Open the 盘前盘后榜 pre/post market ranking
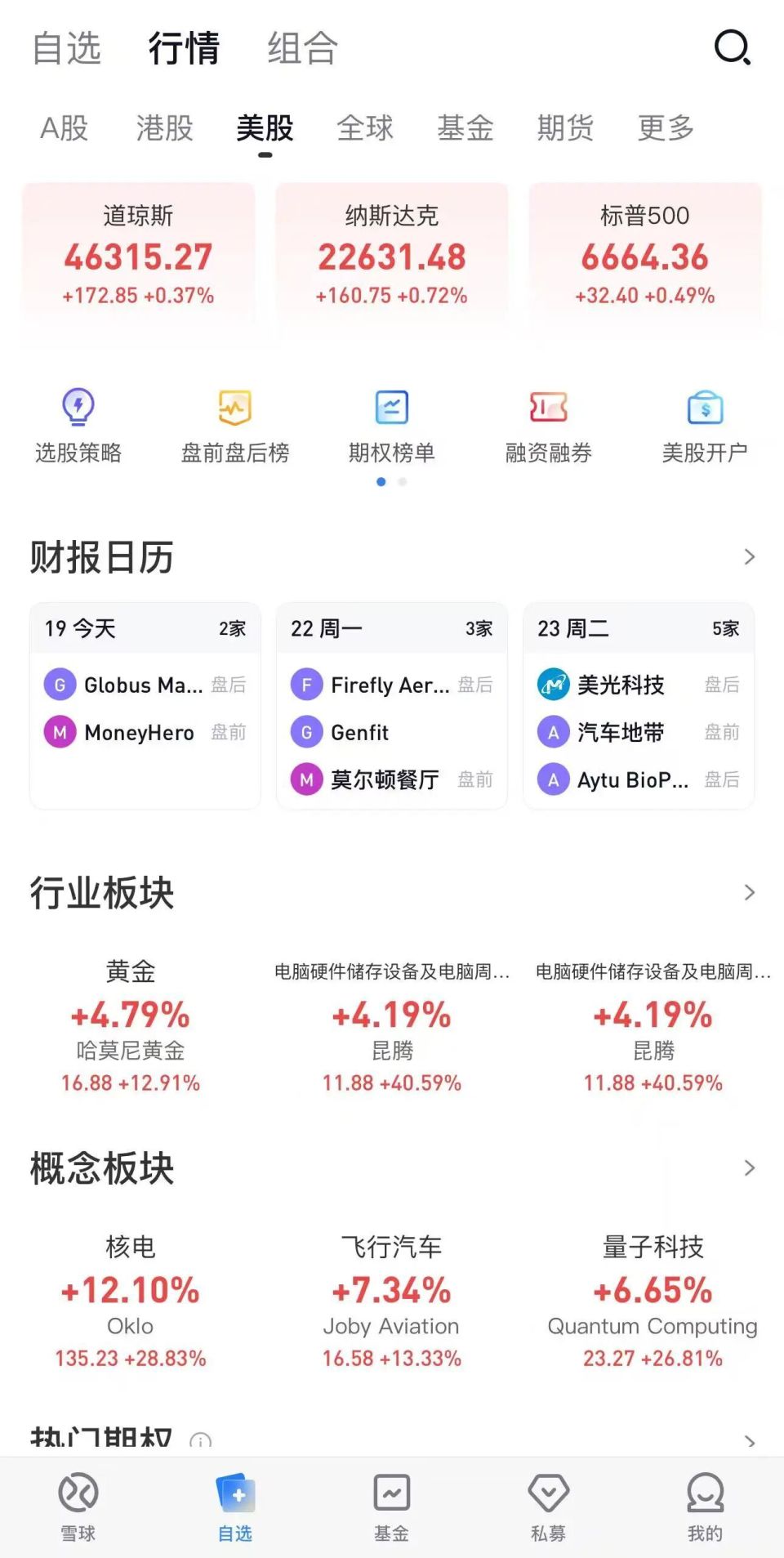 [x=235, y=425]
